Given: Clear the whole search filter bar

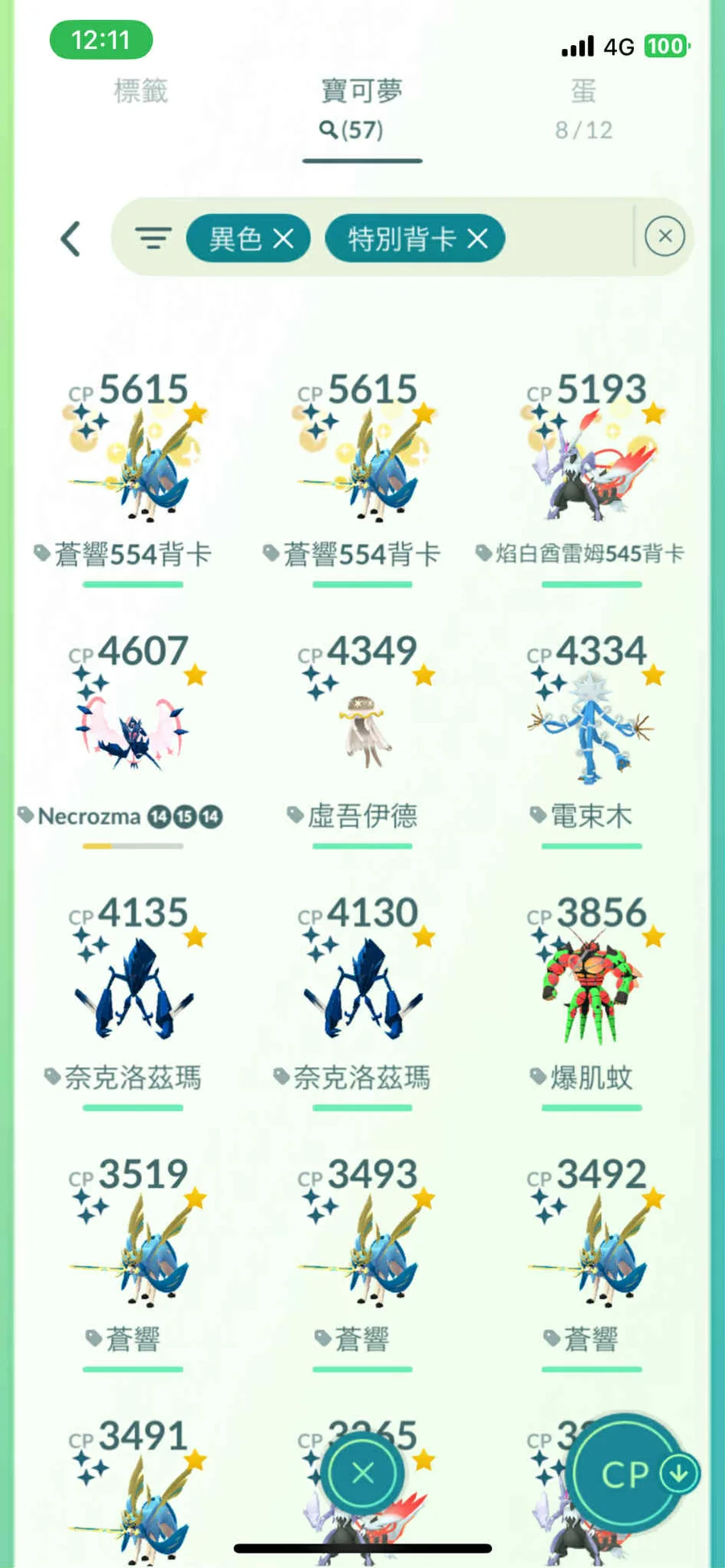Looking at the screenshot, I should click(x=665, y=236).
